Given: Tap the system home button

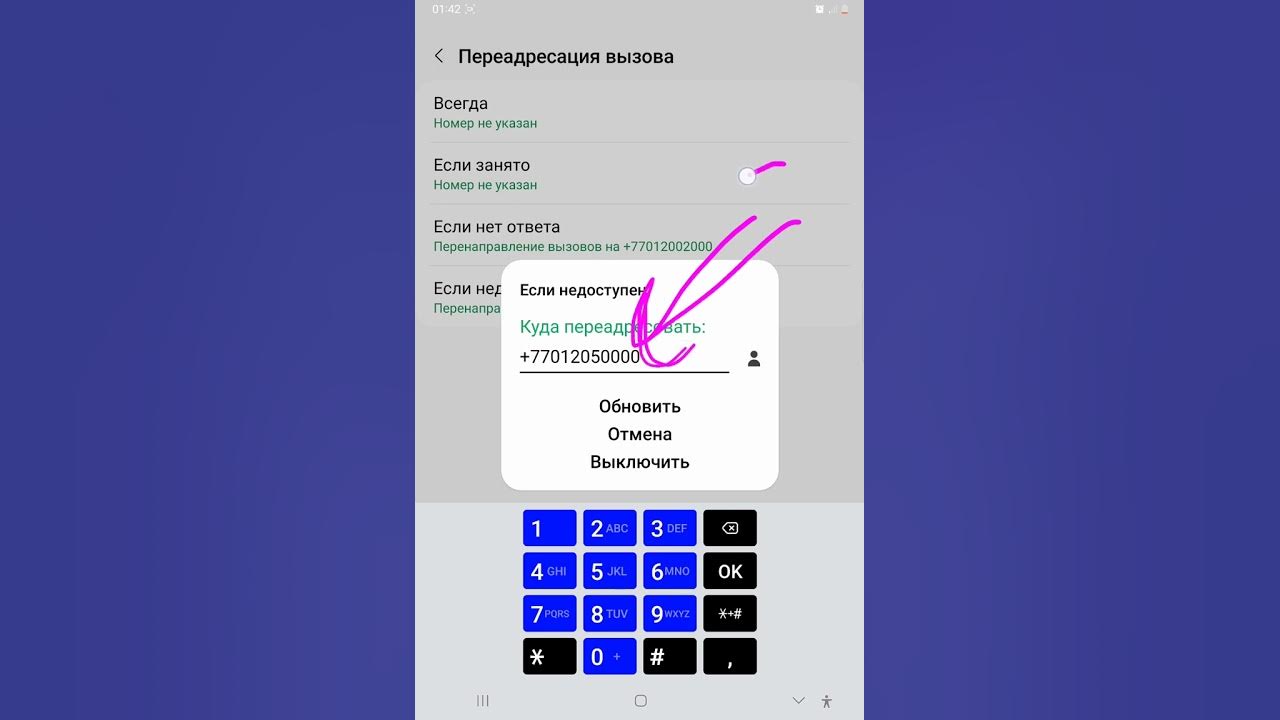Looking at the screenshot, I should (641, 701).
